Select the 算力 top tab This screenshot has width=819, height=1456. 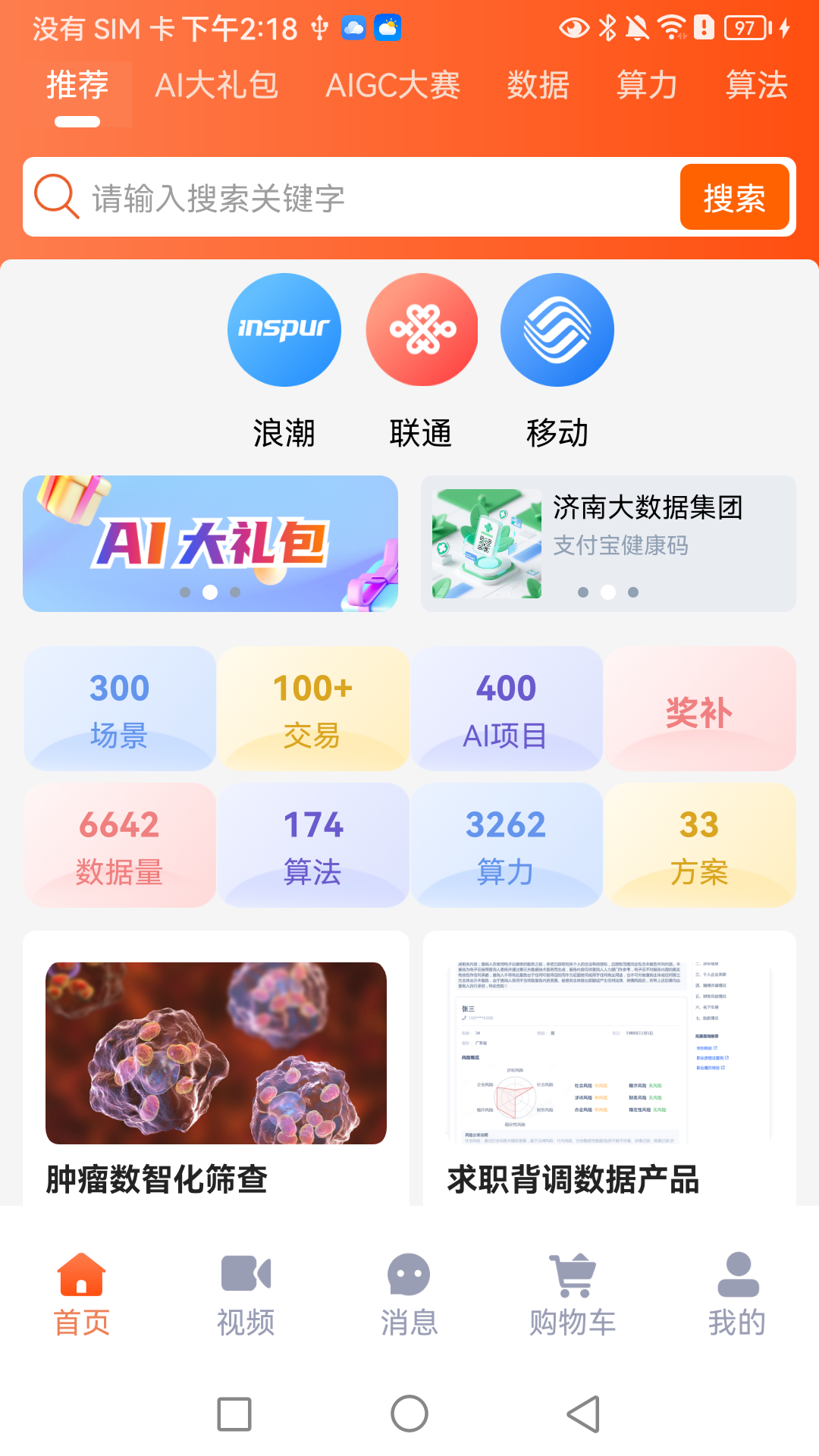pyautogui.click(x=646, y=85)
